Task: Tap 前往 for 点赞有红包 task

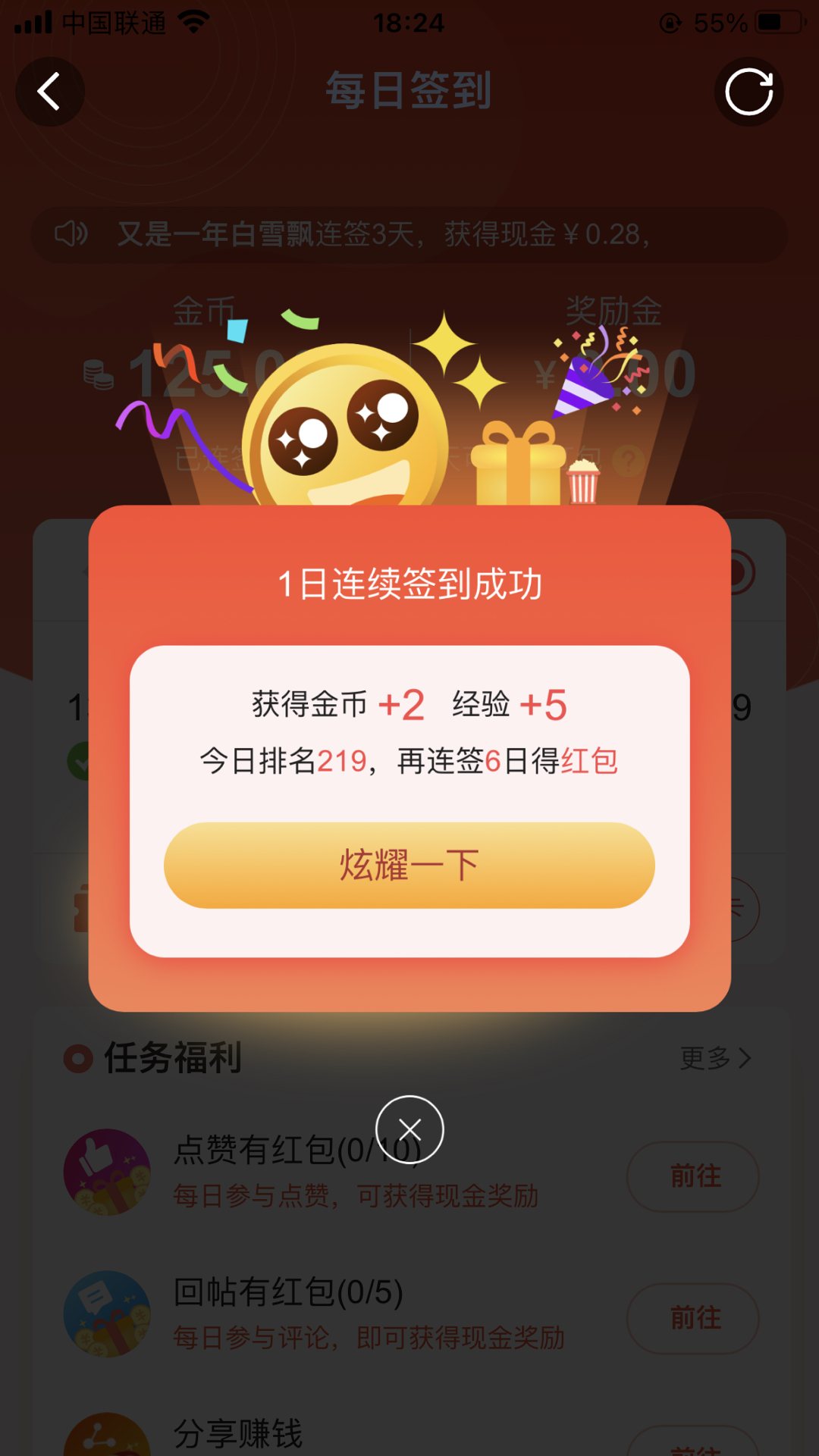Action: 692,1176
